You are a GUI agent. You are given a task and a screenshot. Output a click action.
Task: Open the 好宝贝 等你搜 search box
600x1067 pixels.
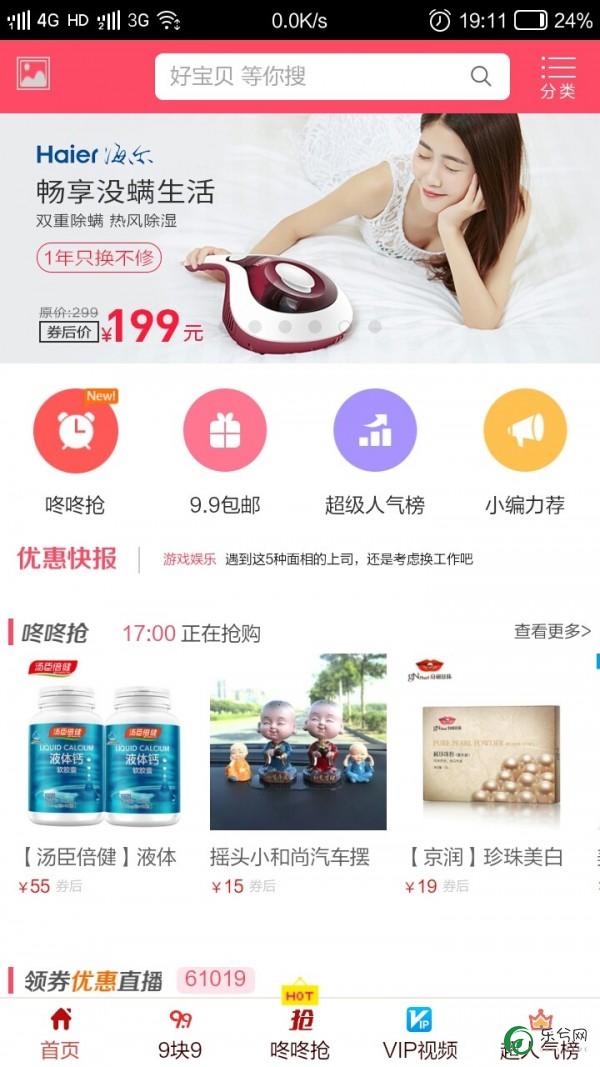point(332,76)
